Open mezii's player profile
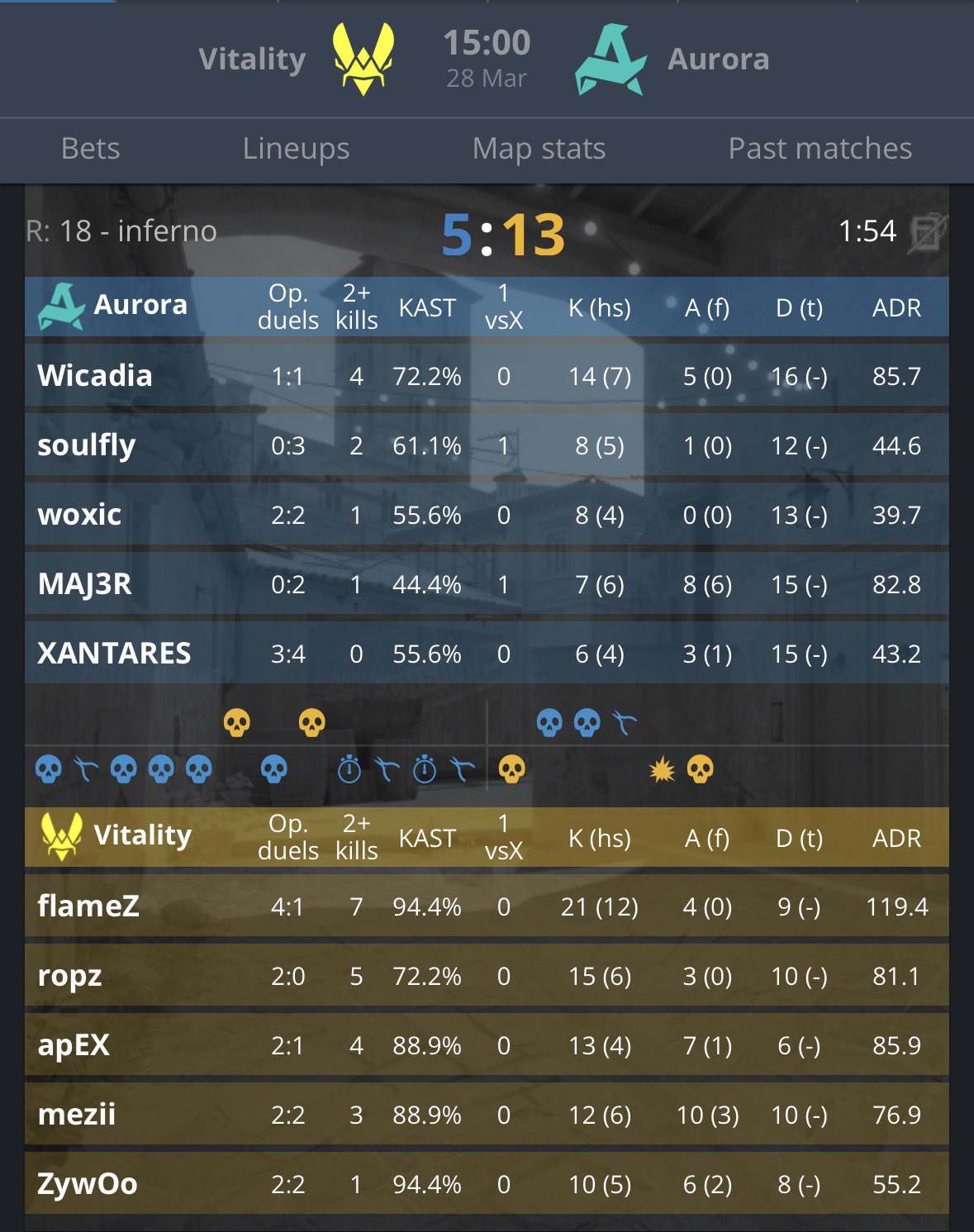974x1232 pixels. coord(77,1115)
